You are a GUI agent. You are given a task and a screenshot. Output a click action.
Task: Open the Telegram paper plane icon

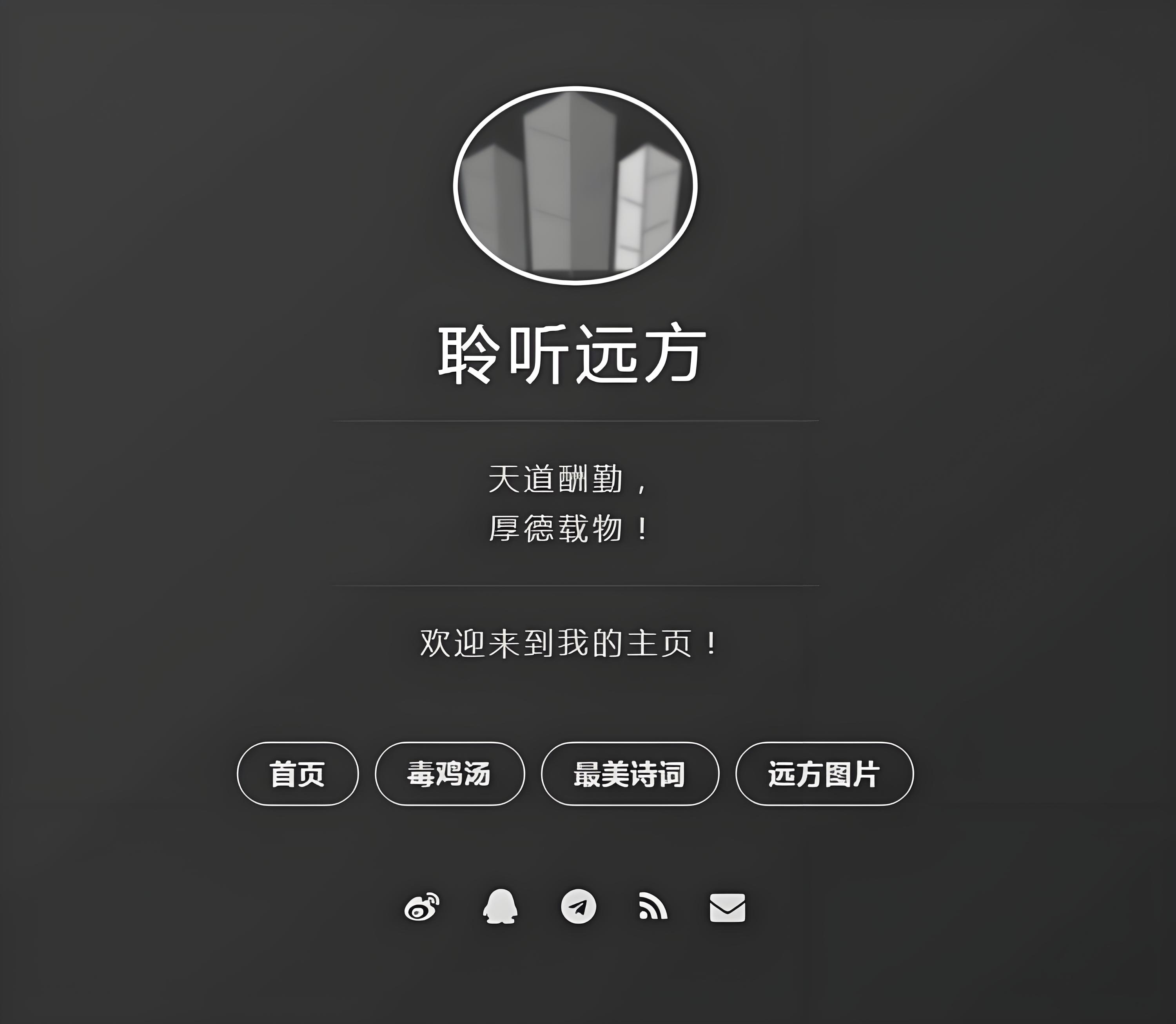coord(578,907)
